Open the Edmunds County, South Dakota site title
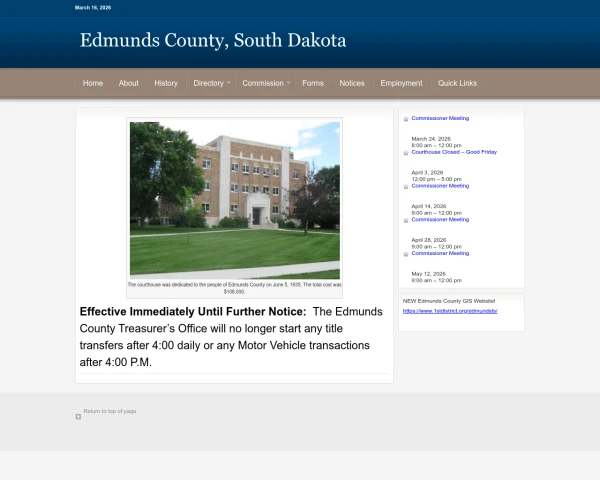Screen dimensions: 600x480 (x=213, y=41)
